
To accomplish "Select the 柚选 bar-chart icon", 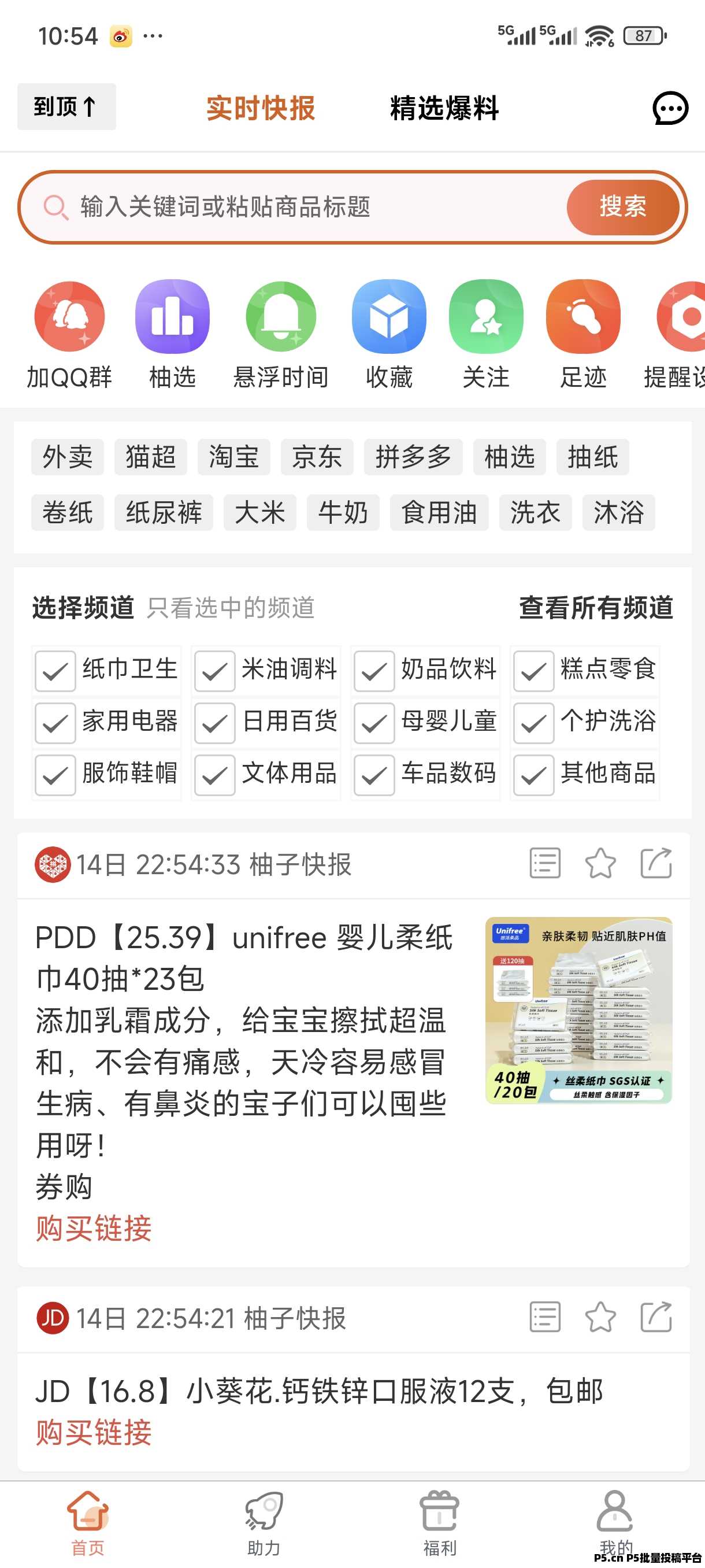I will pos(172,317).
